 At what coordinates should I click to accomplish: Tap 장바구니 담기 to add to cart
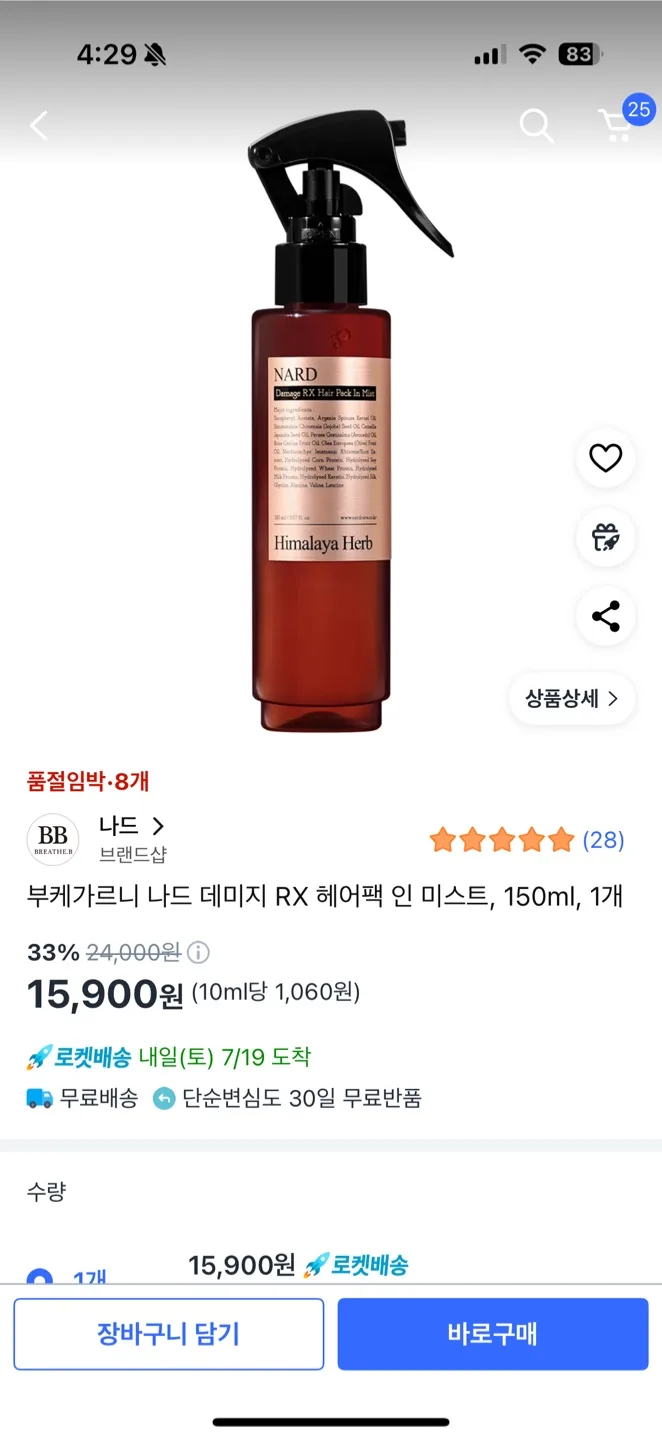coord(168,1333)
